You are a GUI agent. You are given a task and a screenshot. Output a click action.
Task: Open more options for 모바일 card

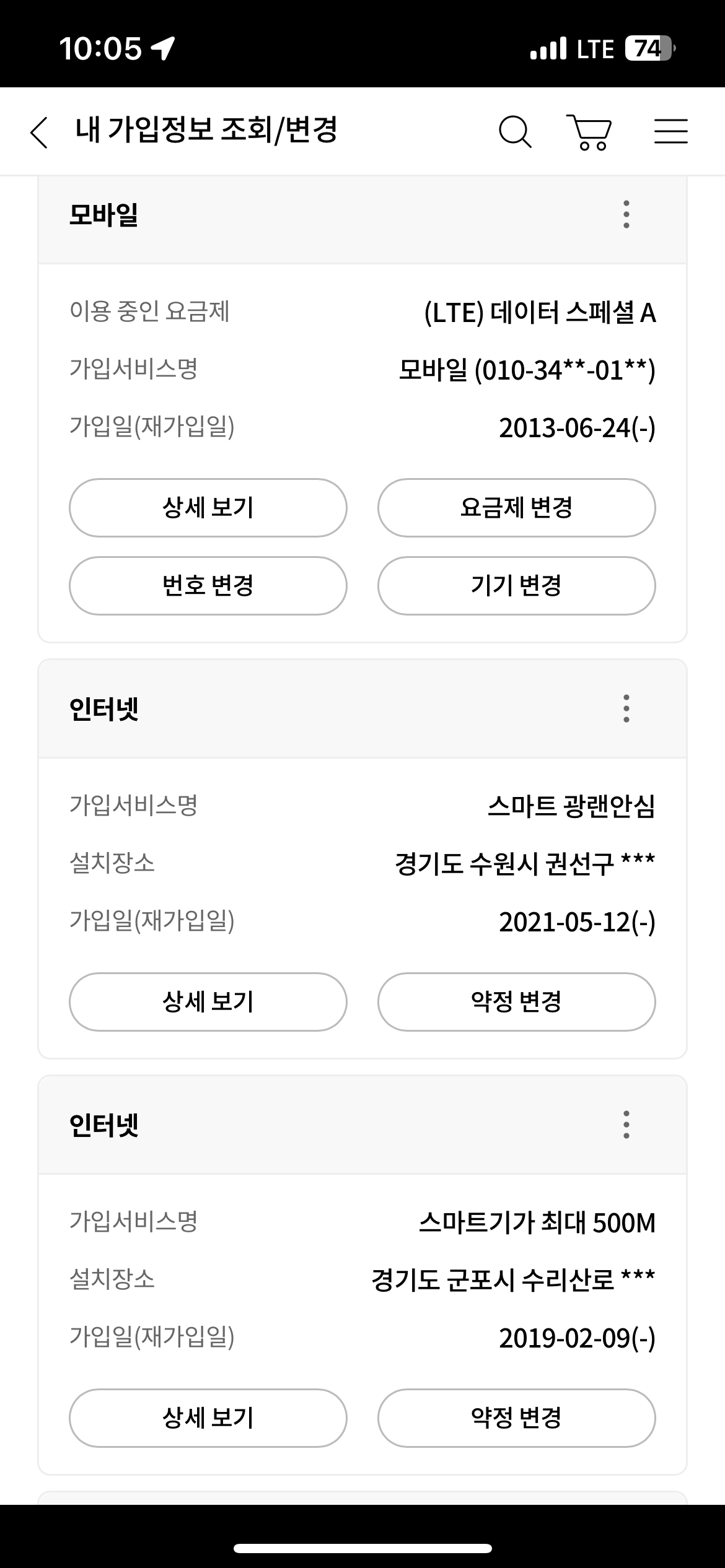[626, 214]
